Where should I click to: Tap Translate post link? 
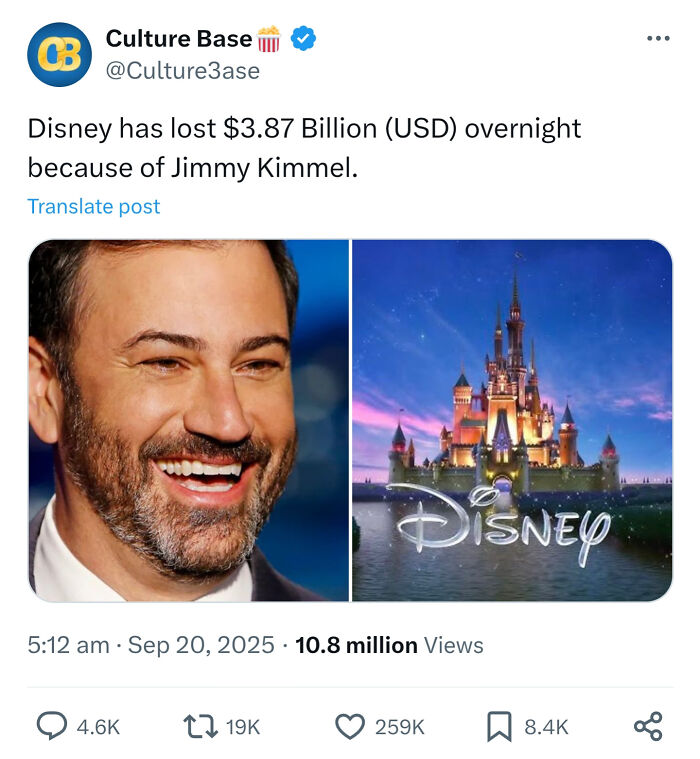point(93,206)
